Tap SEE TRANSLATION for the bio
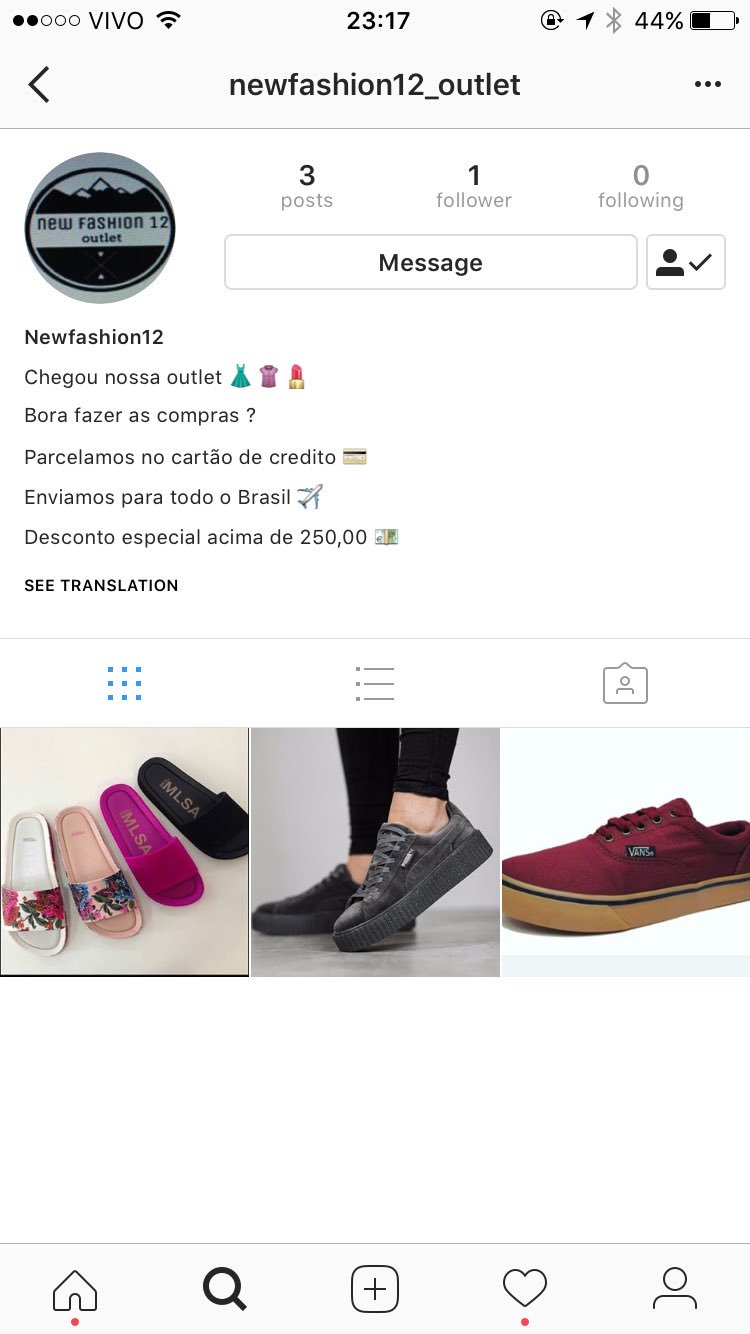This screenshot has height=1334, width=750. point(101,586)
